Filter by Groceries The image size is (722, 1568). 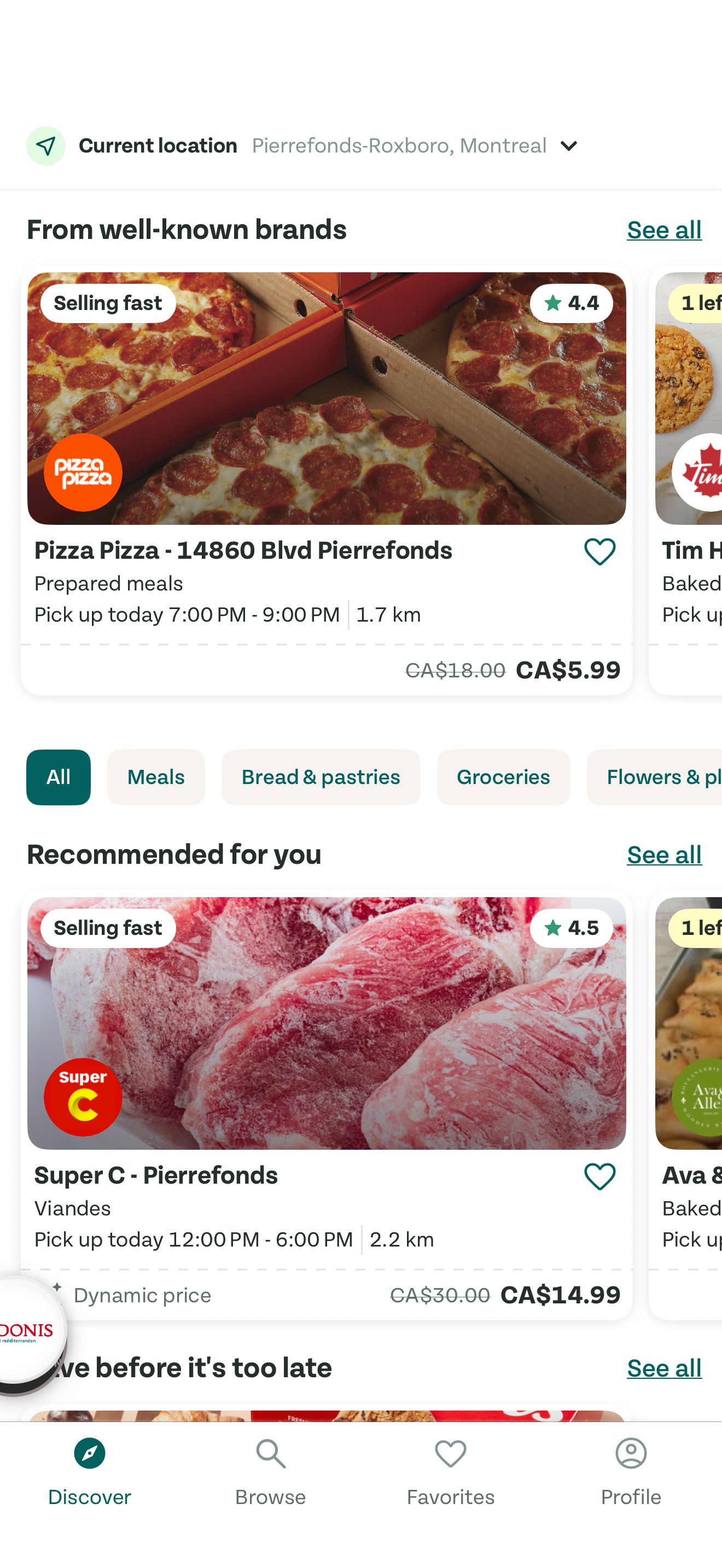click(x=503, y=777)
